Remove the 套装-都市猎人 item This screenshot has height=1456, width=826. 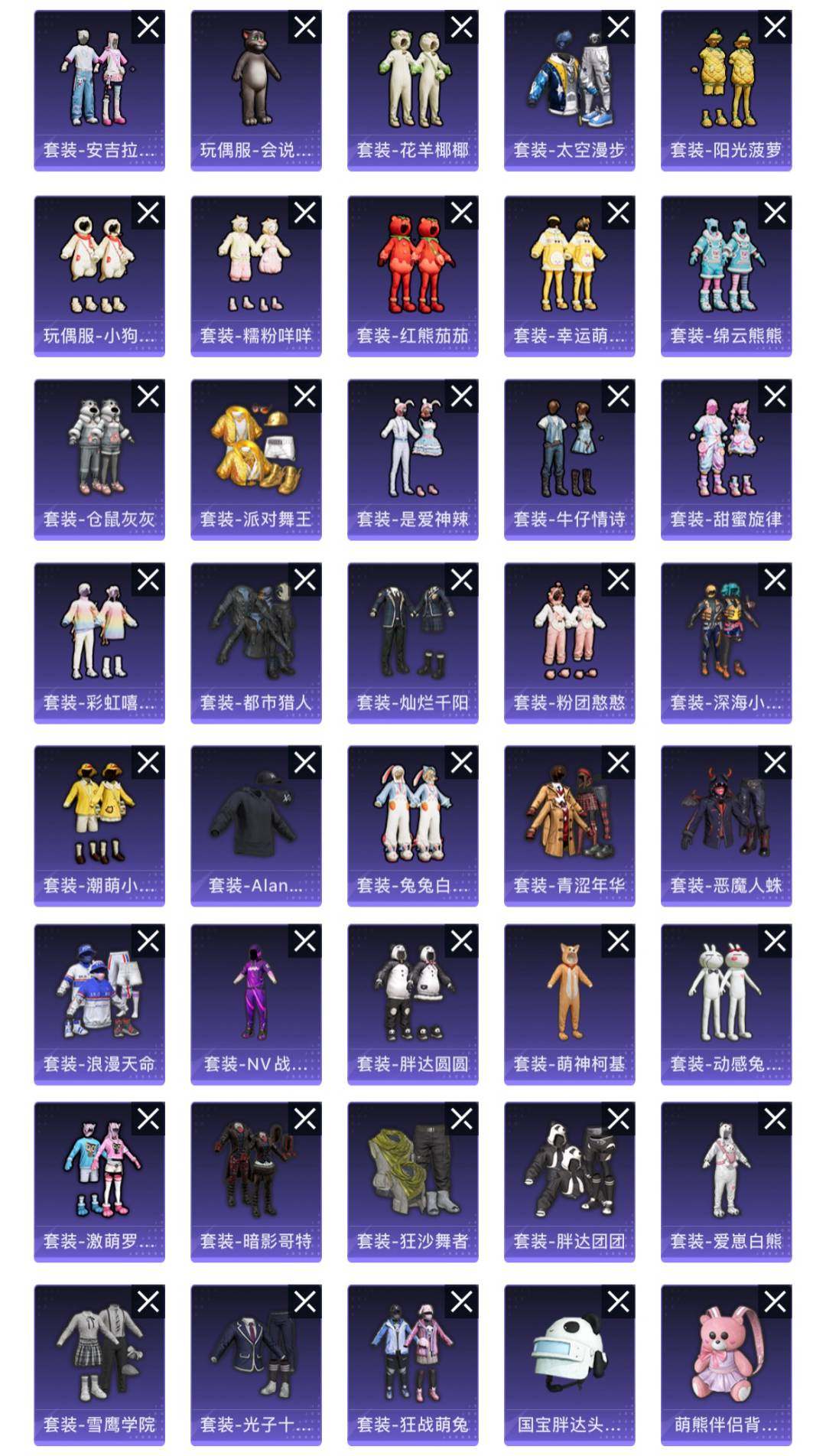click(304, 580)
